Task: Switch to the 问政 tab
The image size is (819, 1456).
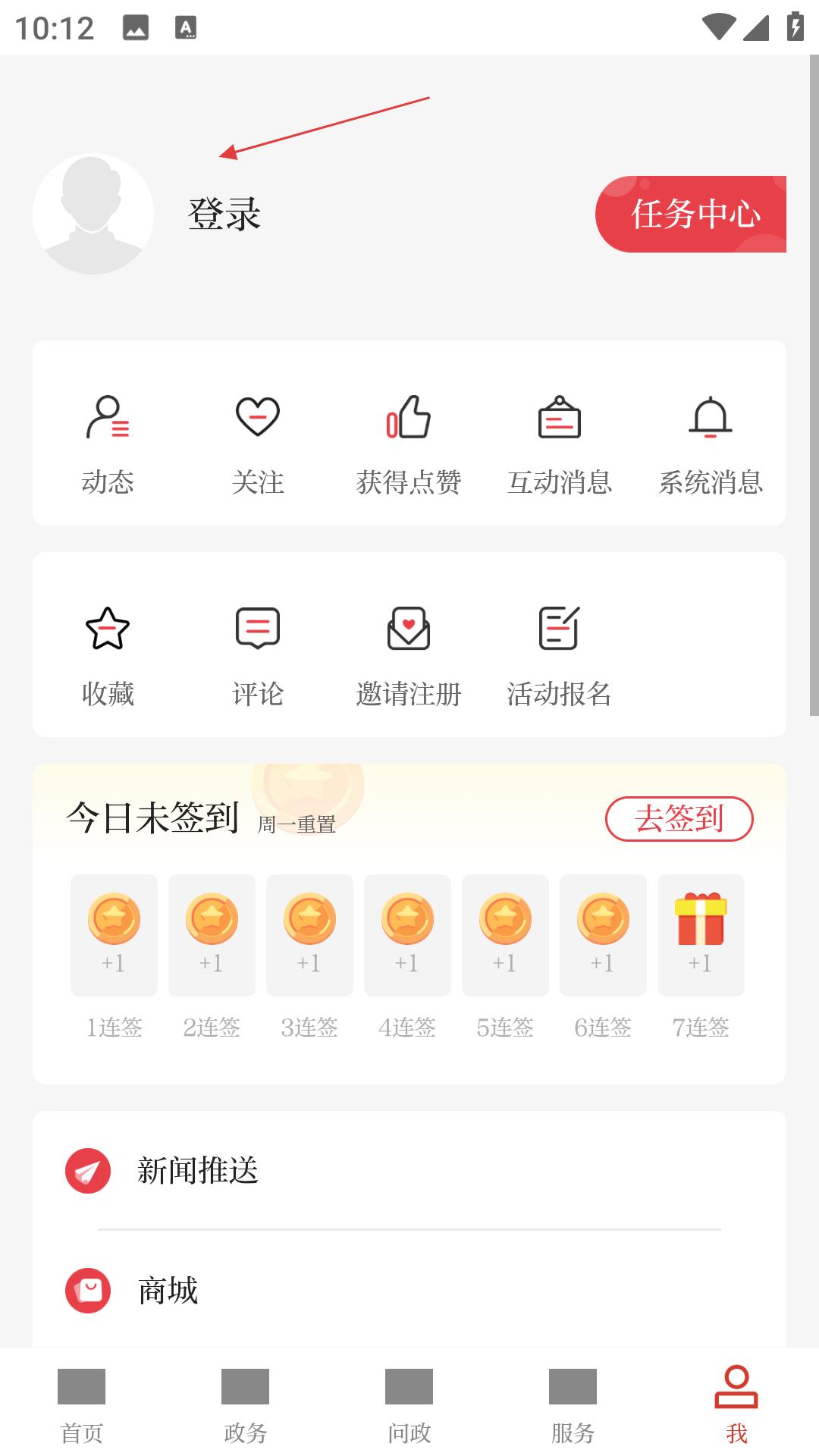Action: (x=409, y=1404)
